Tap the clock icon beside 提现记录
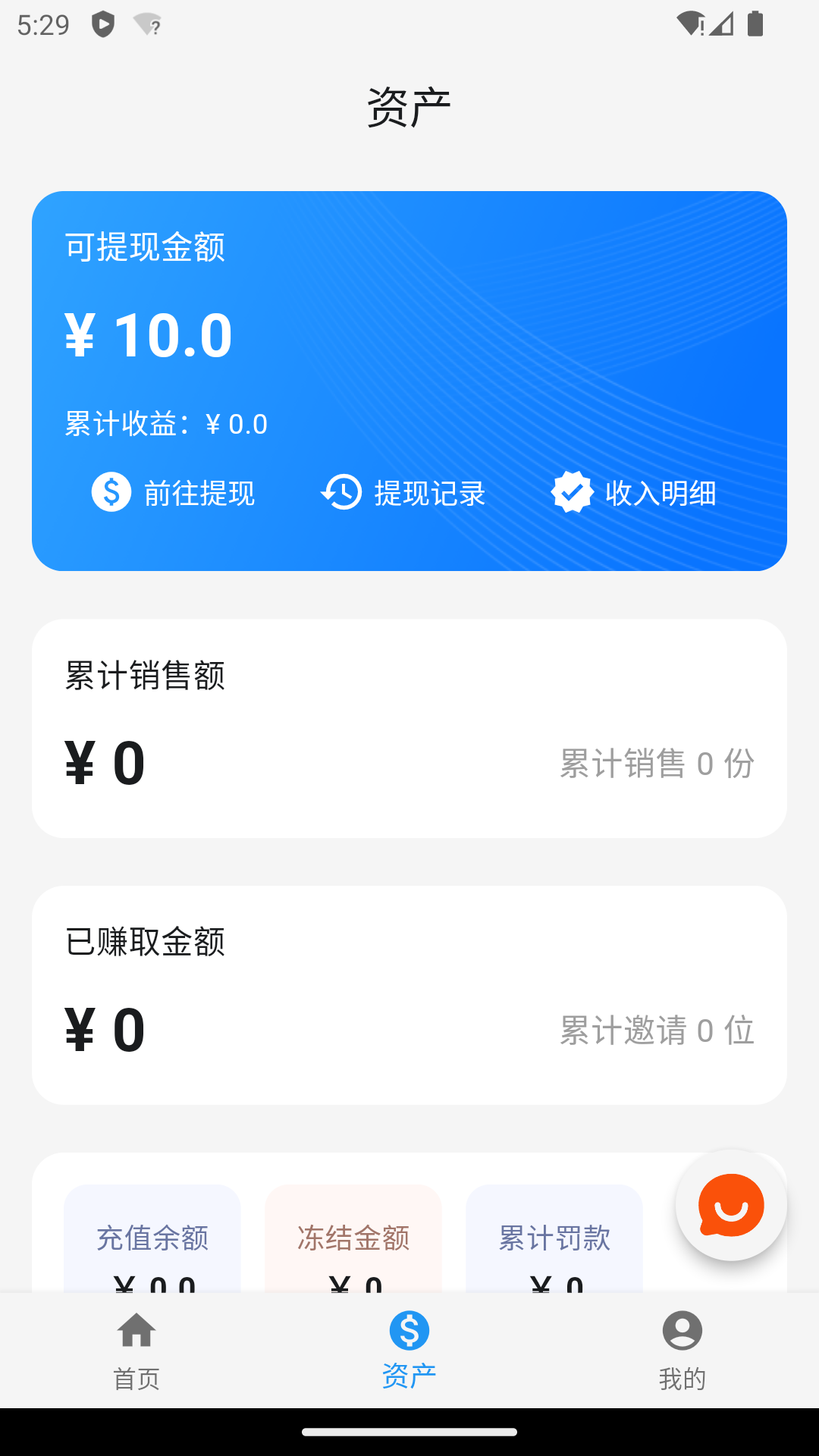 341,493
